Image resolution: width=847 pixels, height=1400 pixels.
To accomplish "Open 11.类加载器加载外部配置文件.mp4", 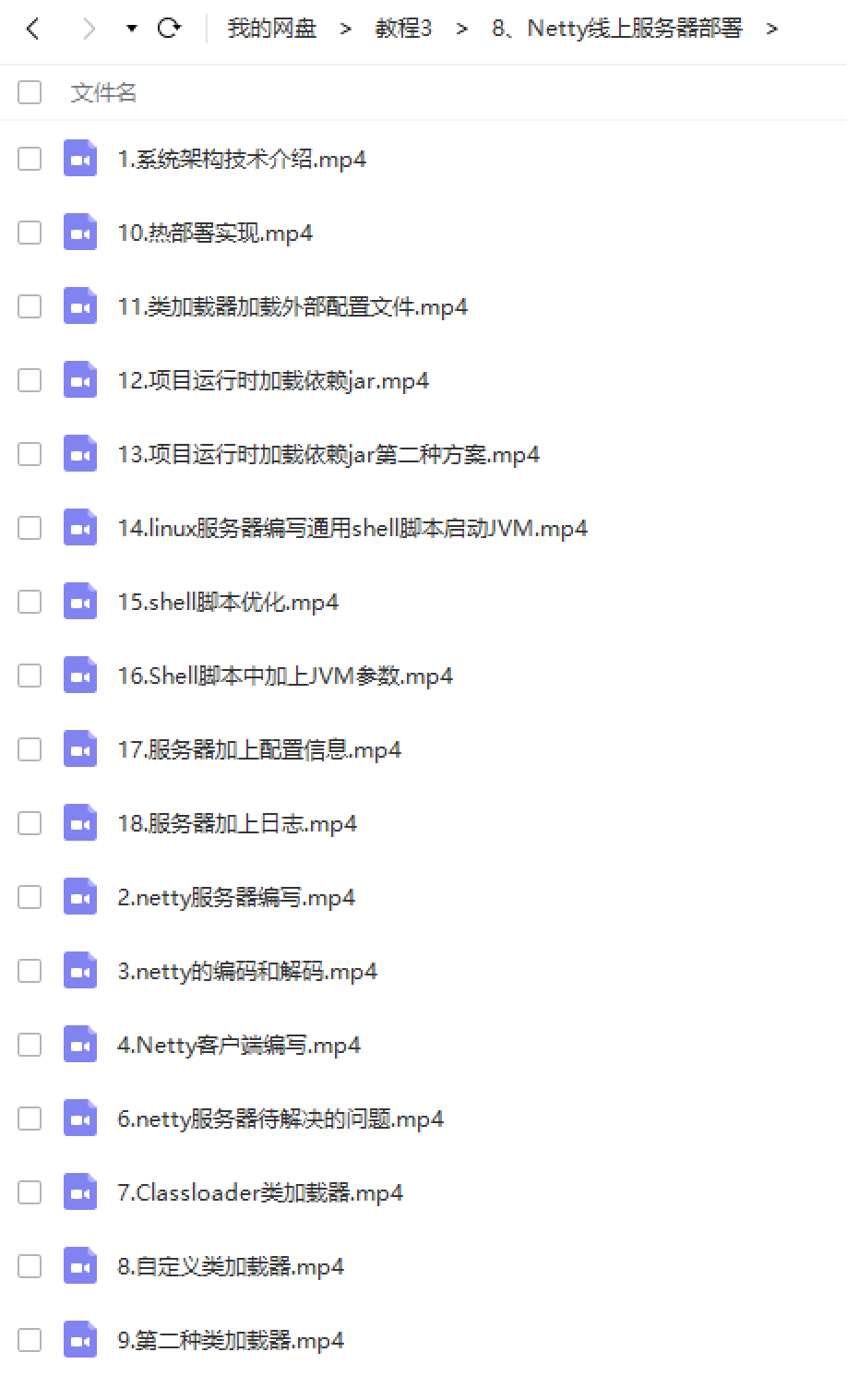I will click(292, 306).
